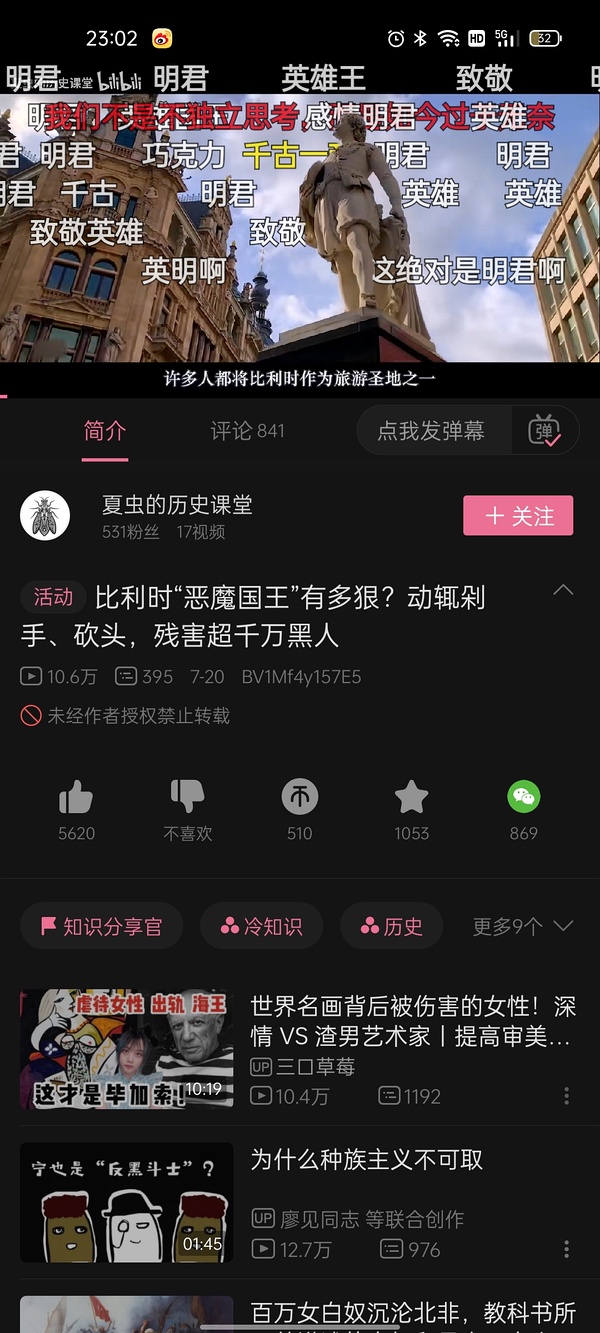Screen dimensions: 600x1333
Task: Open options menu for 为什么种族主义不可取
Action: pos(567,1249)
